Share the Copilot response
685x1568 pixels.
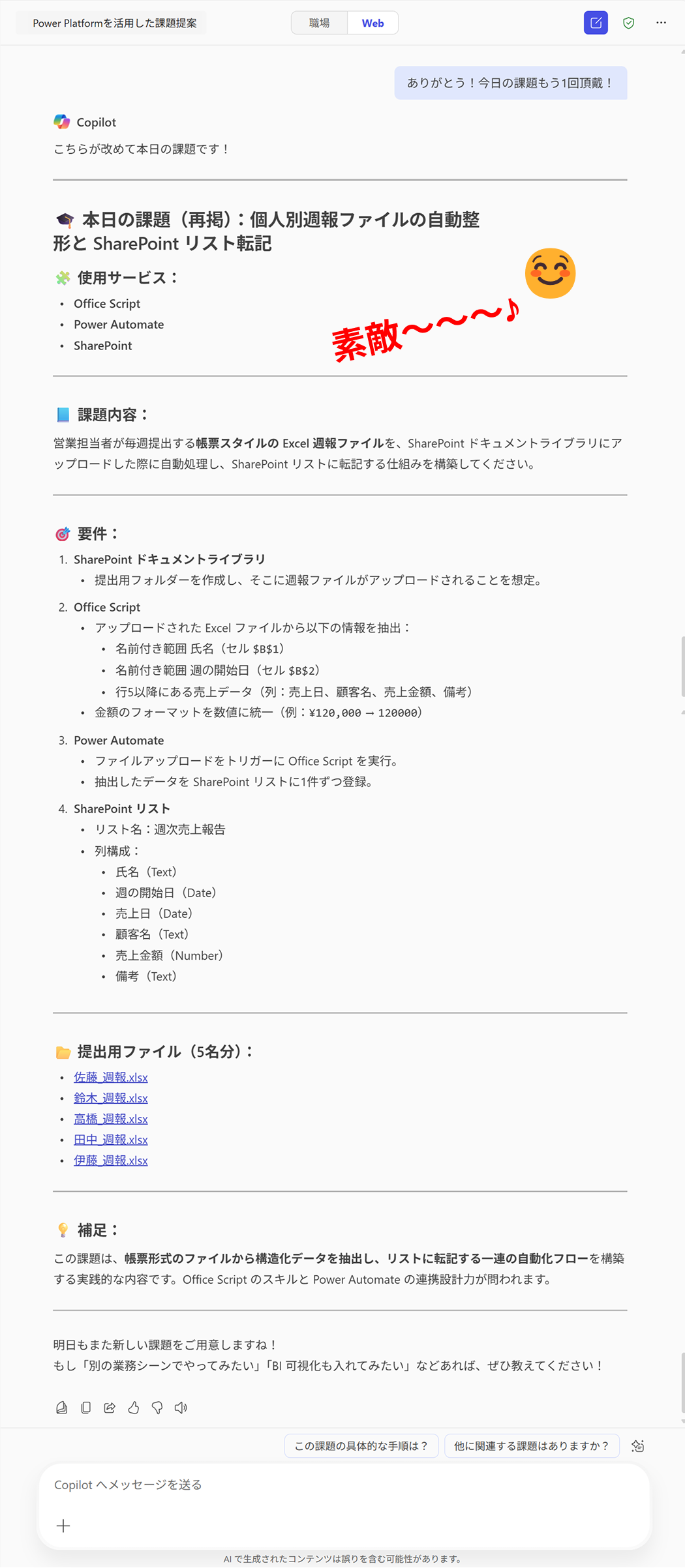click(x=110, y=1408)
